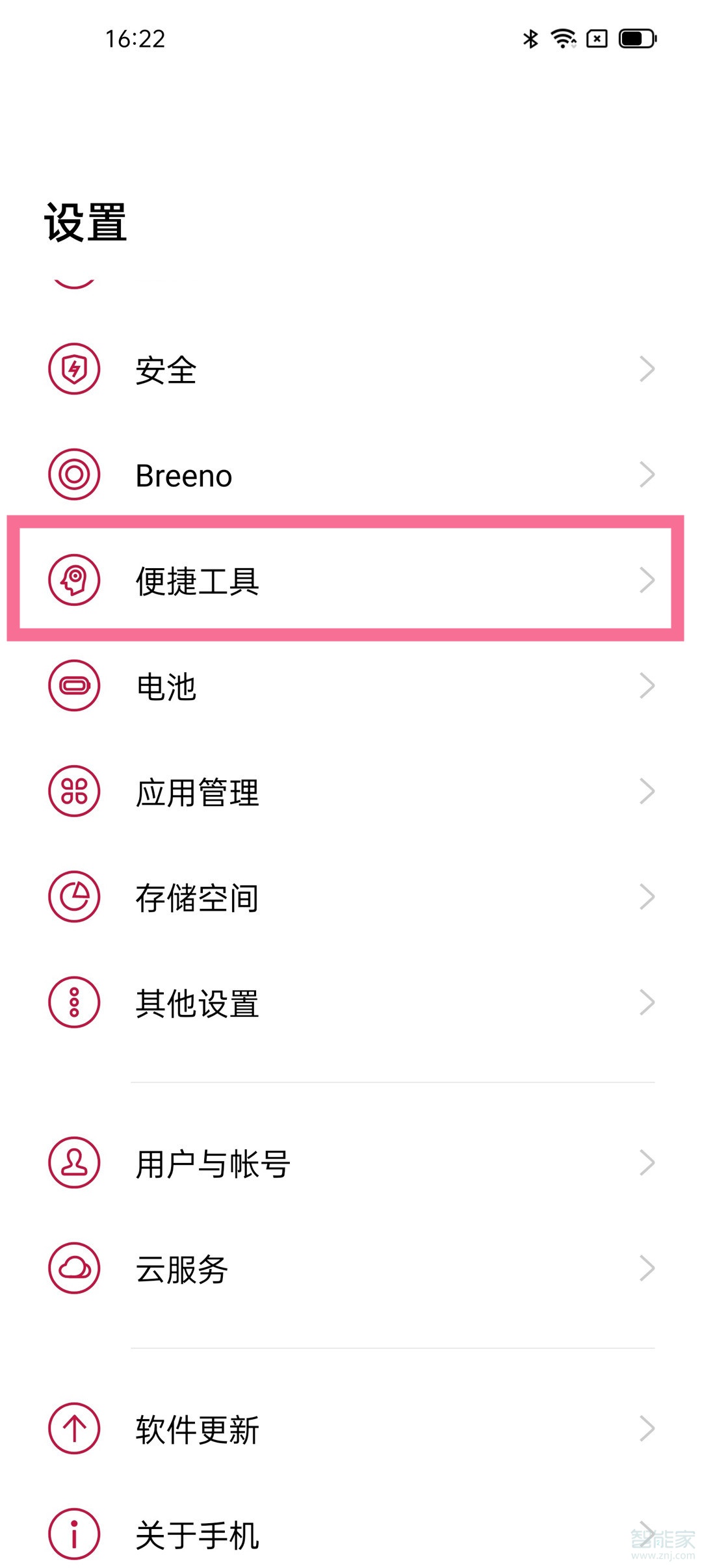Tap the Bluetooth icon in the status bar
The height and width of the screenshot is (1568, 702).
529,39
